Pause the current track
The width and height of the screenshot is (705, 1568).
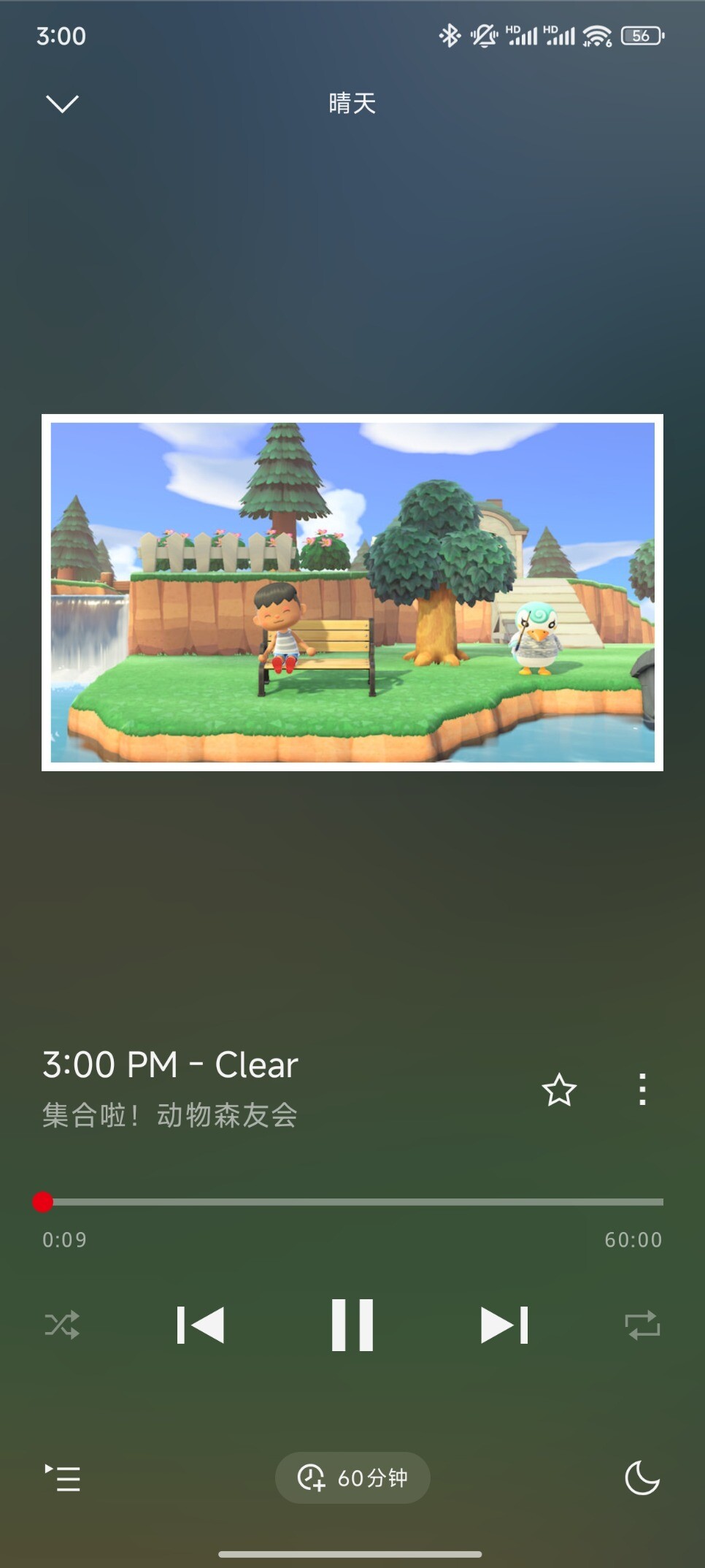coord(352,1325)
